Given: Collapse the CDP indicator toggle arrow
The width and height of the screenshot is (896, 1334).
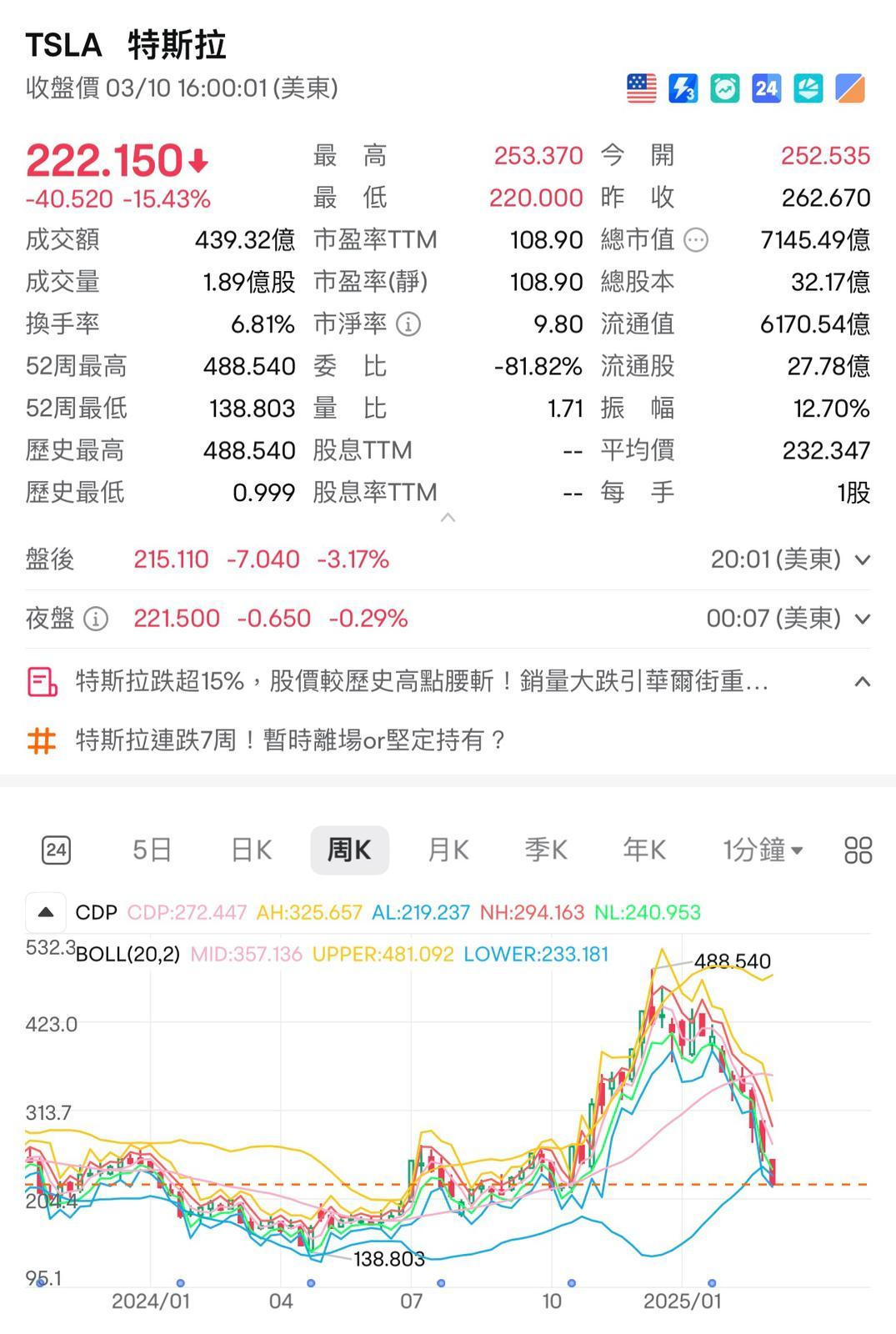Looking at the screenshot, I should 46,912.
